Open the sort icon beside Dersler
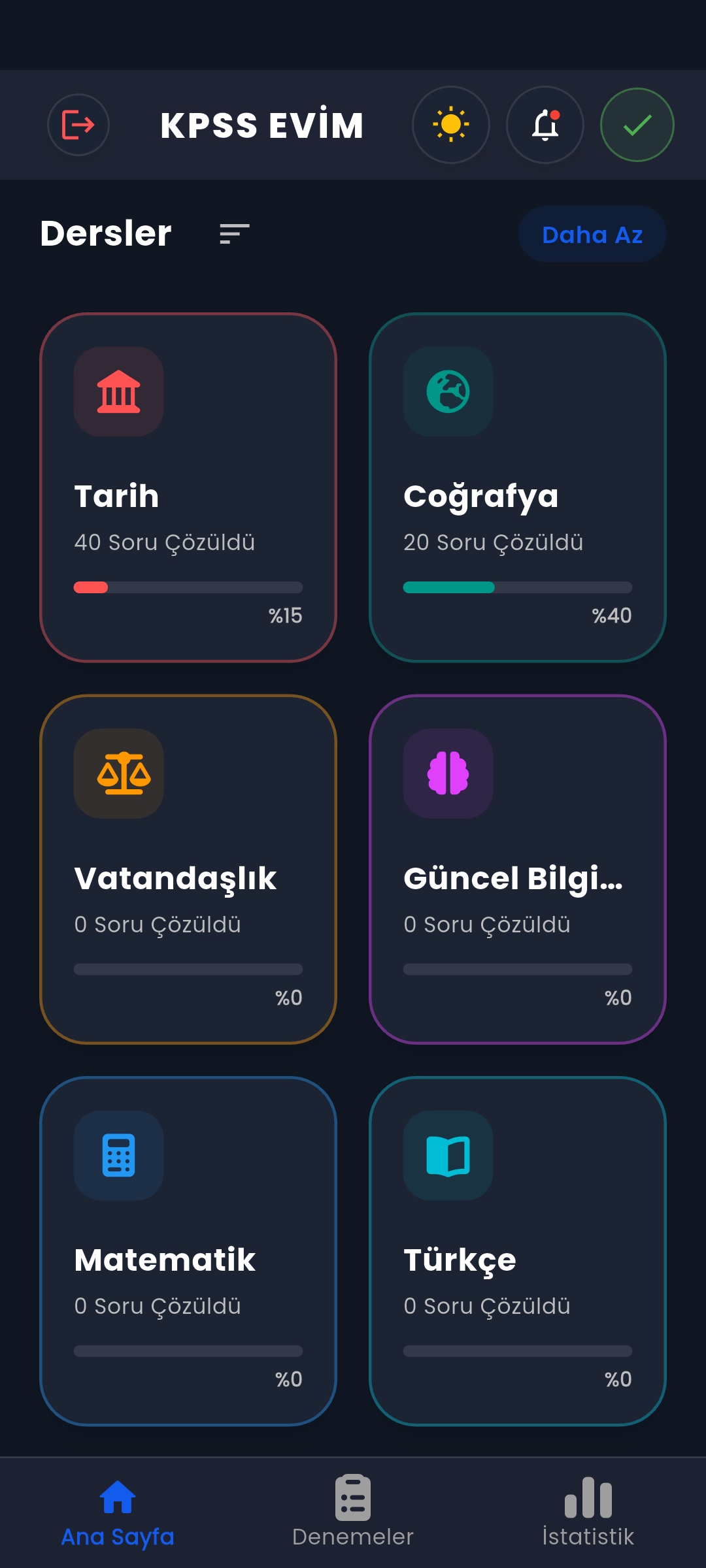The height and width of the screenshot is (1568, 706). (x=235, y=234)
